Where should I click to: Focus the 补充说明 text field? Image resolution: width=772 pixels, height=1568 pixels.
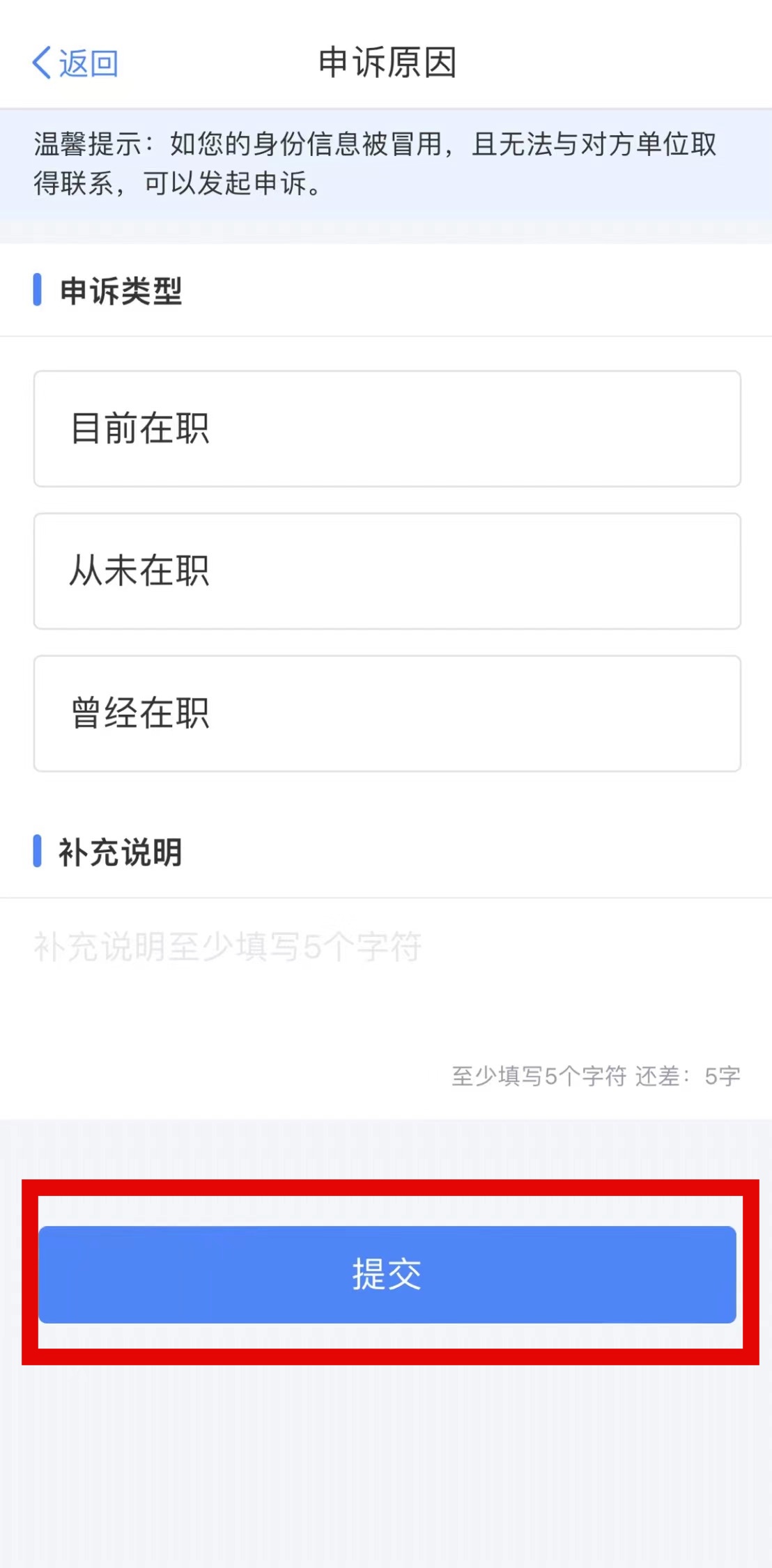[x=387, y=975]
